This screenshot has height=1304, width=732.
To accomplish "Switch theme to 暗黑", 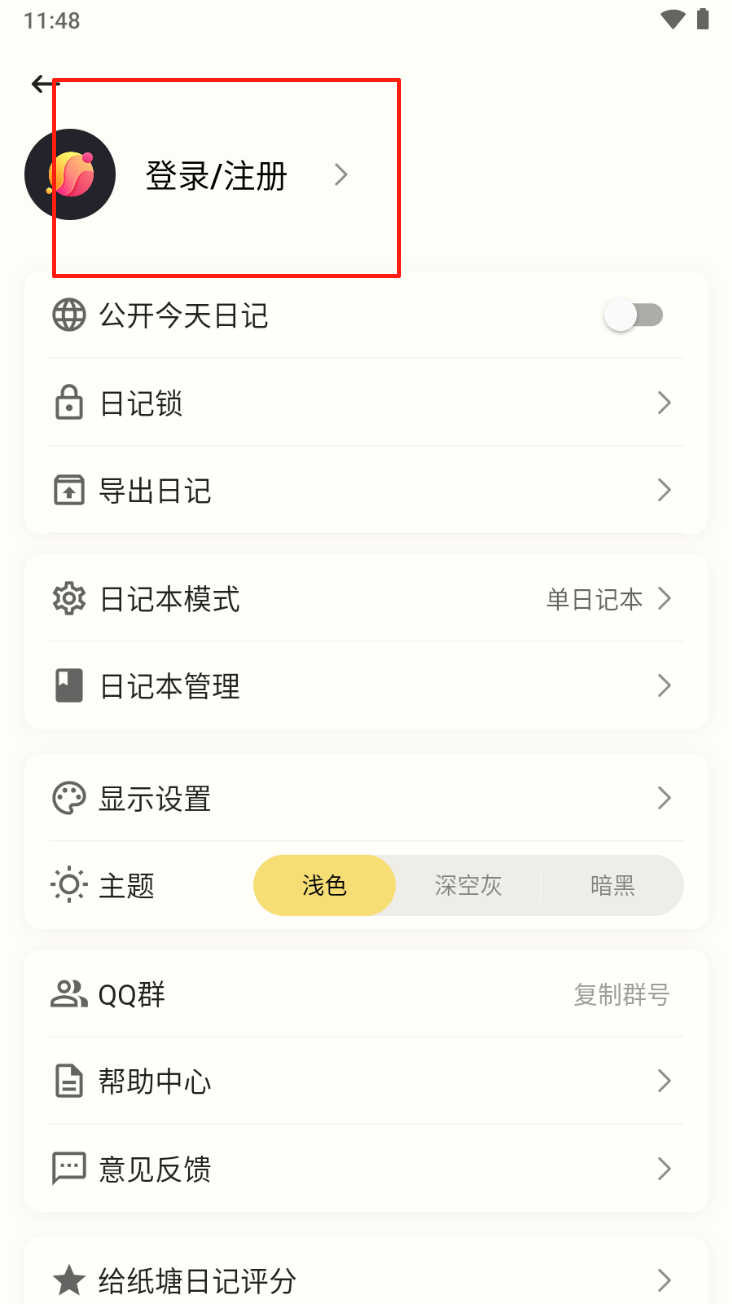I will (x=612, y=886).
